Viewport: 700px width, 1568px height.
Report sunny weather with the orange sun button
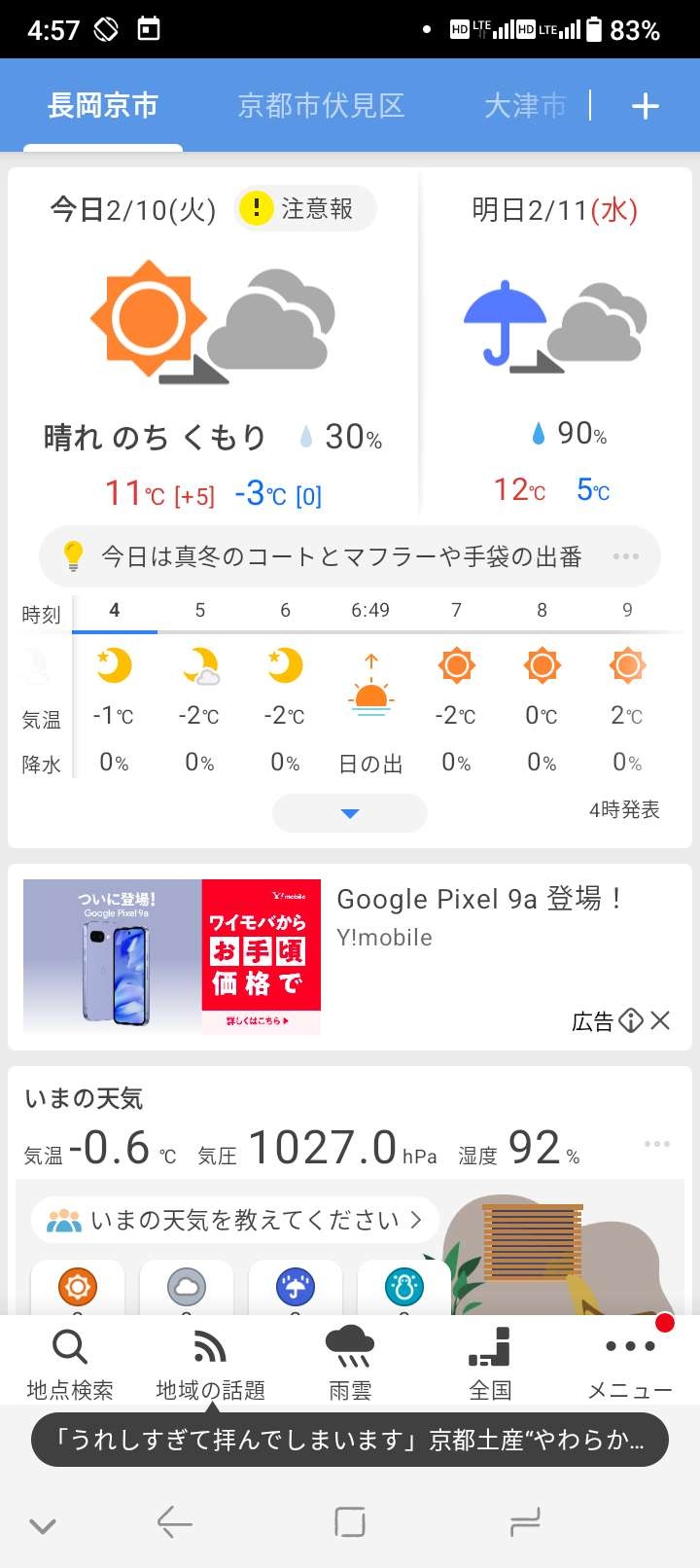tap(78, 1287)
